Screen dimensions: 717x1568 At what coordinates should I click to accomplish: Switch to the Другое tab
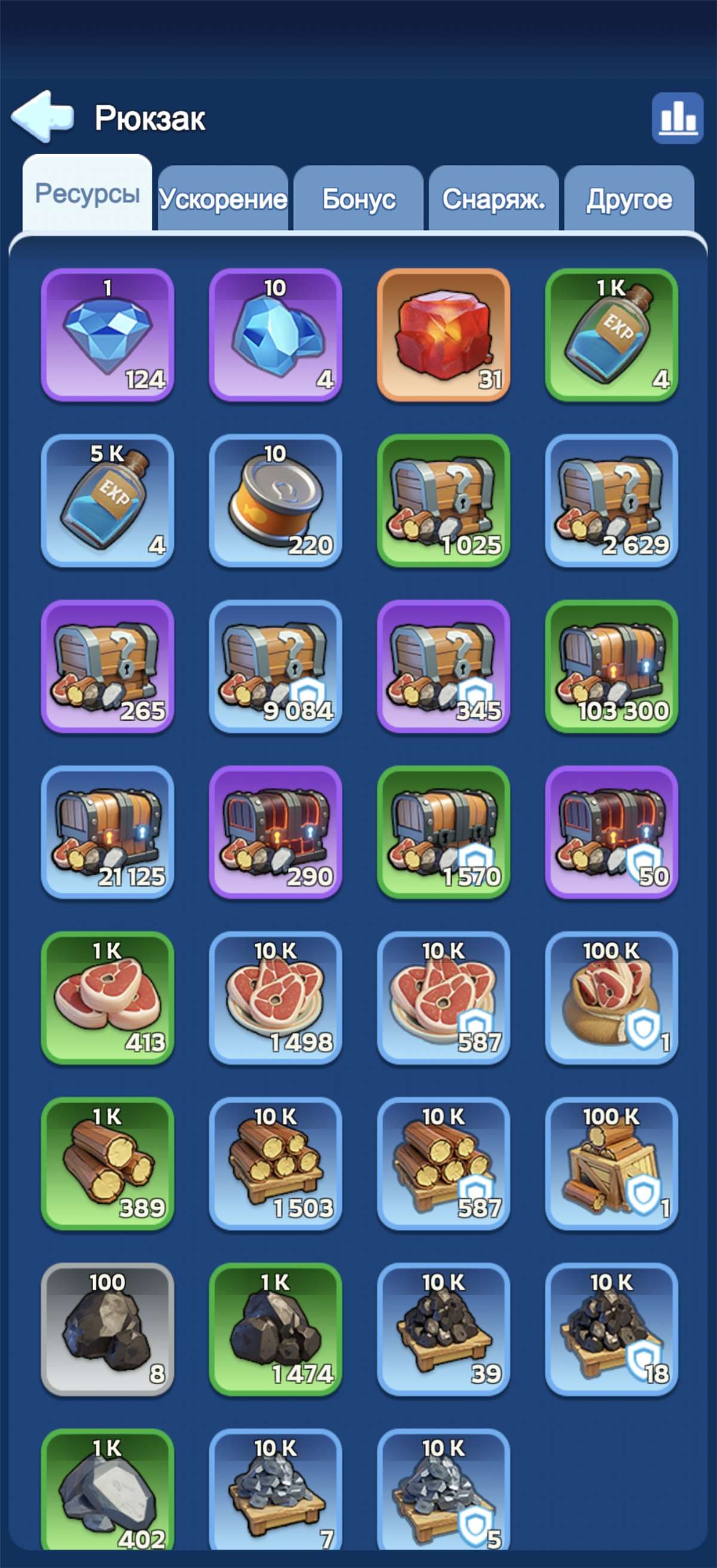[x=629, y=198]
